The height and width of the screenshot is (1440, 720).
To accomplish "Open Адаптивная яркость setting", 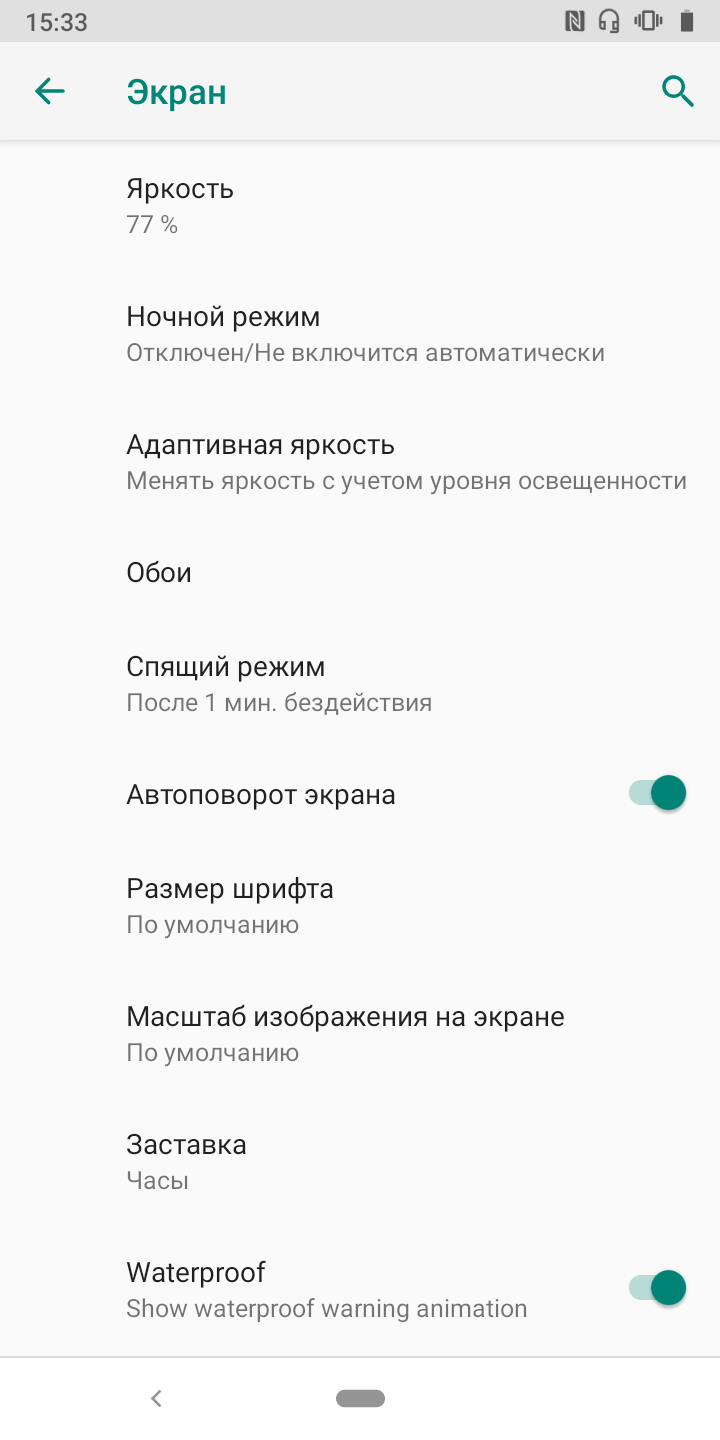I will click(x=360, y=462).
